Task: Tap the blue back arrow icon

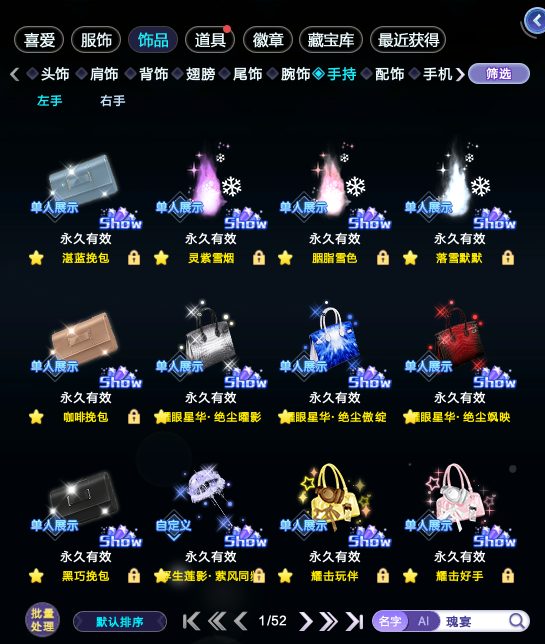Action: [x=536, y=20]
